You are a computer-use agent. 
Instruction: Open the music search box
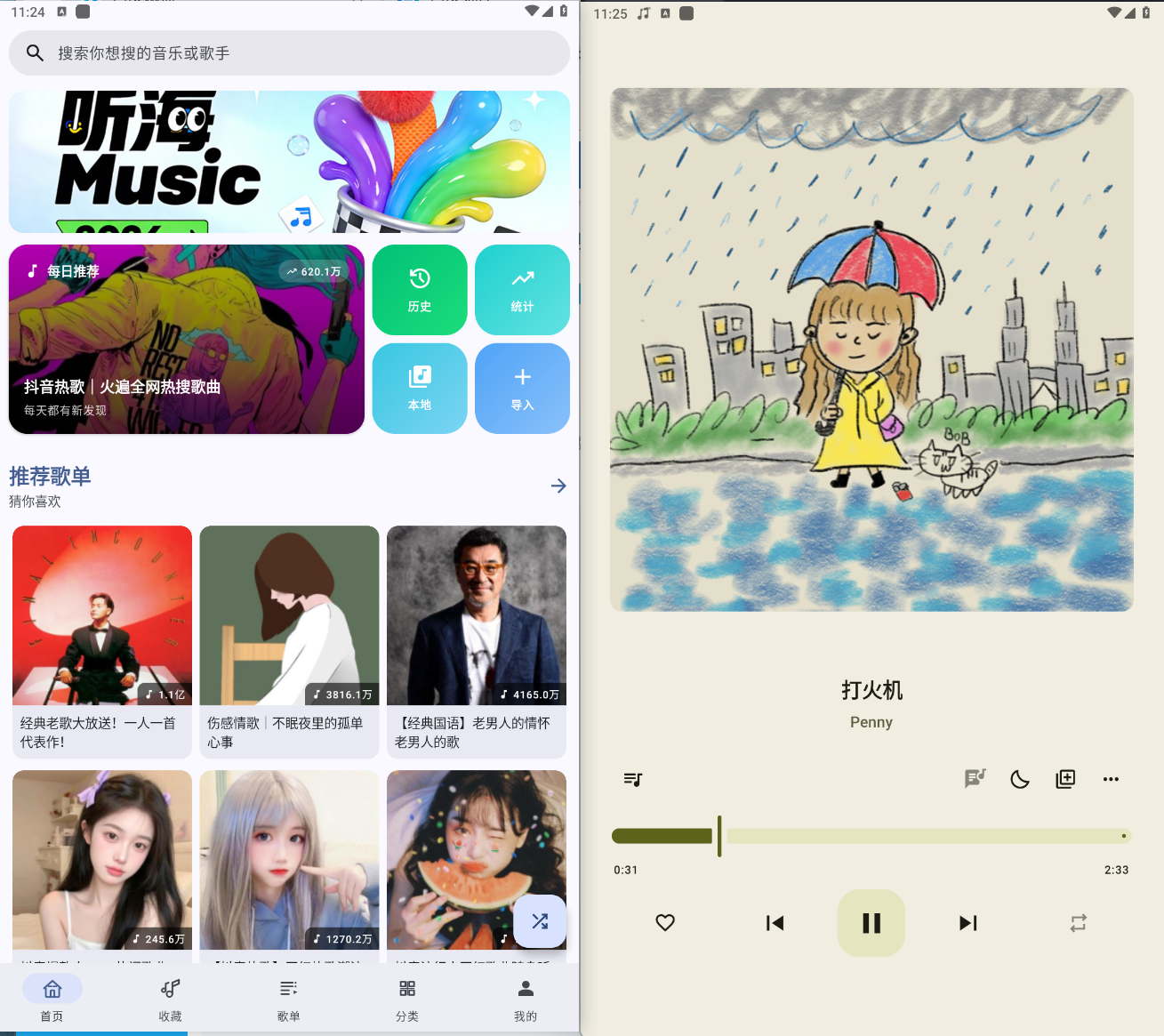[x=289, y=53]
